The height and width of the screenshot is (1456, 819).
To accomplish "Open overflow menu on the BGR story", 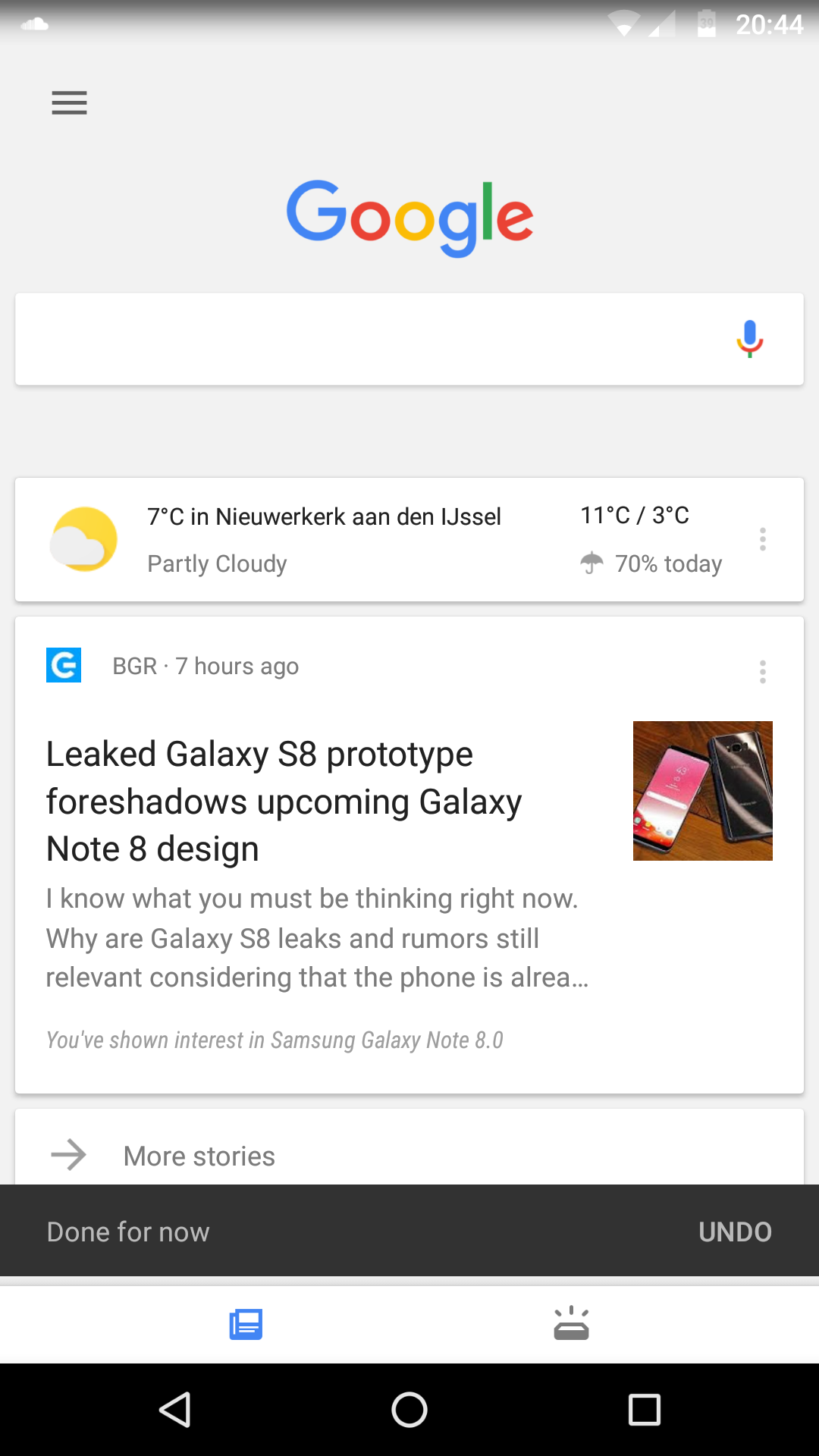I will tap(762, 671).
